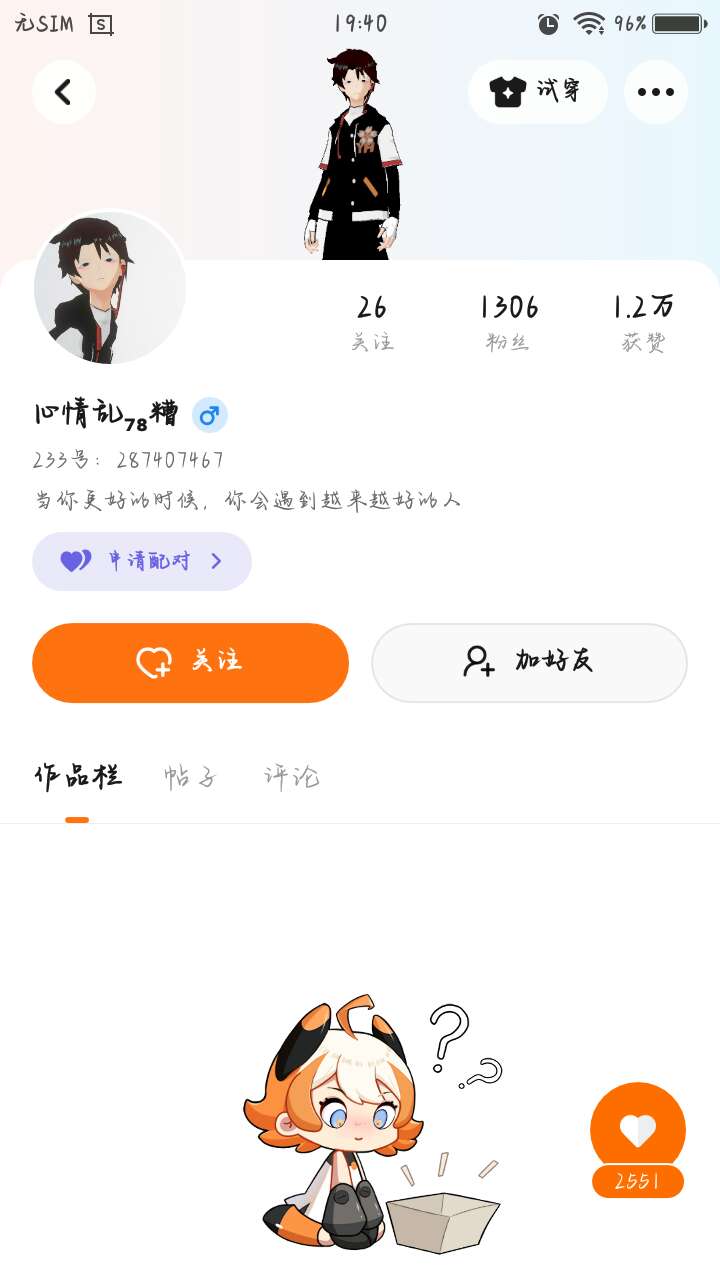
Task: Open the three-dot more options menu
Action: tap(655, 92)
